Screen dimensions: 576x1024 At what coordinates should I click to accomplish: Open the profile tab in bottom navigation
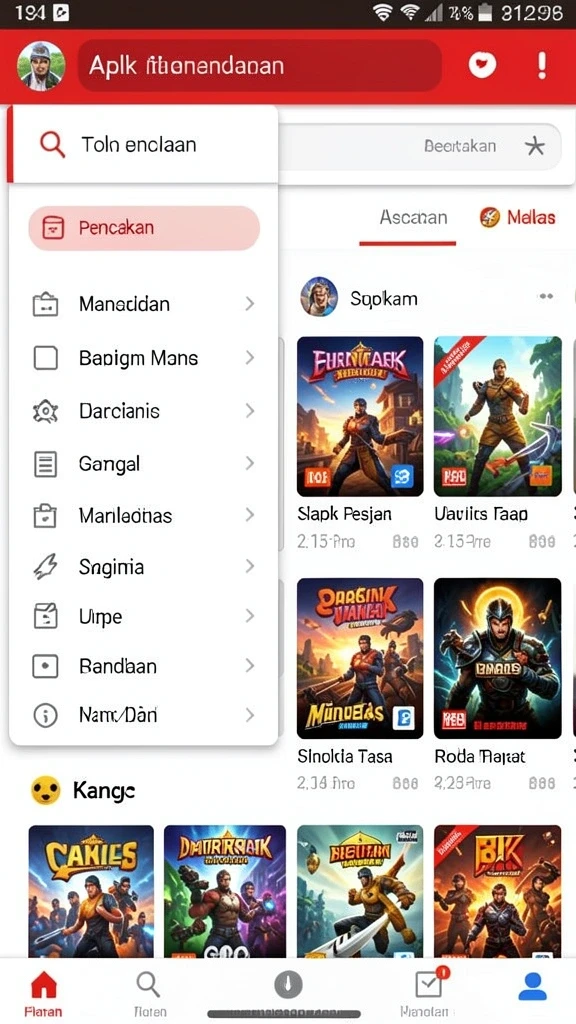(x=532, y=986)
